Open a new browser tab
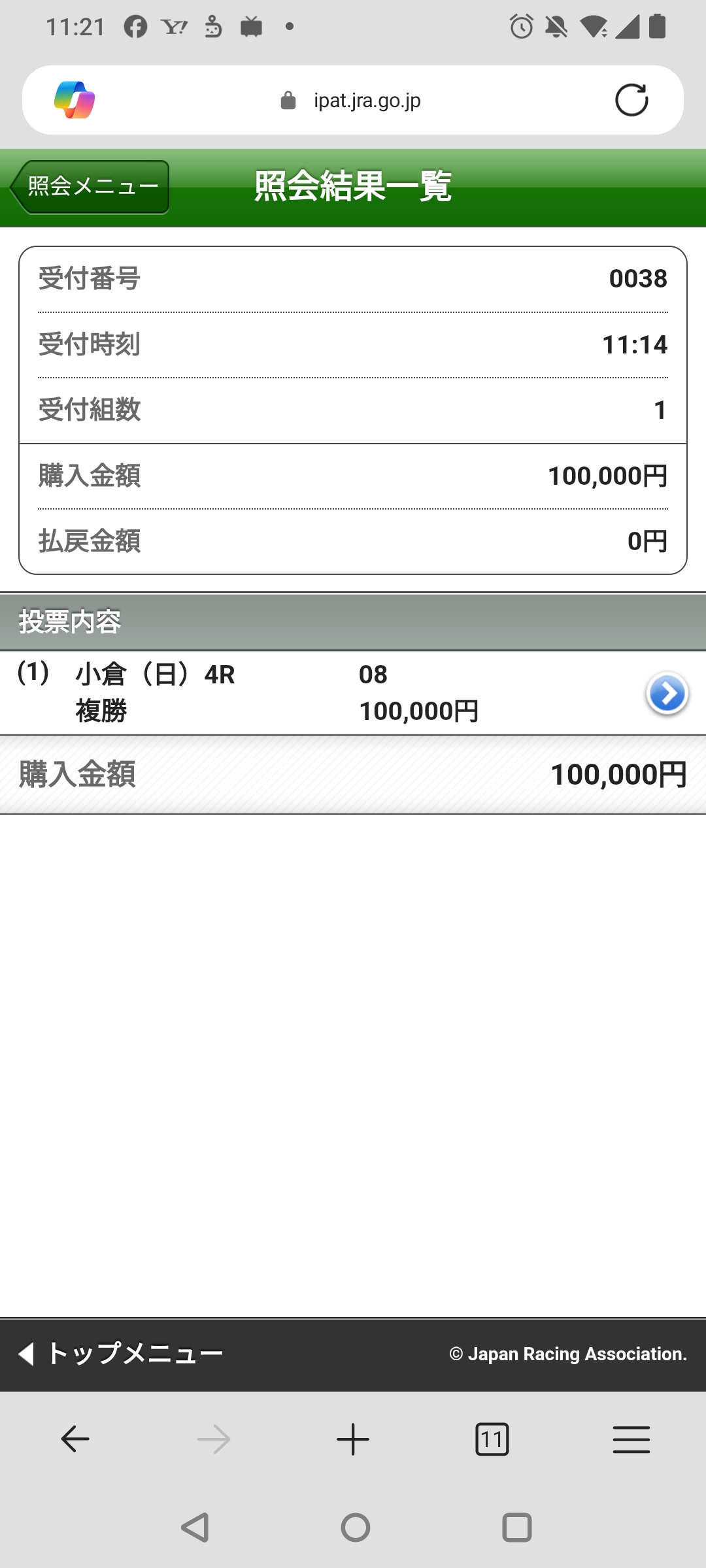Viewport: 706px width, 1568px height. pyautogui.click(x=353, y=1439)
